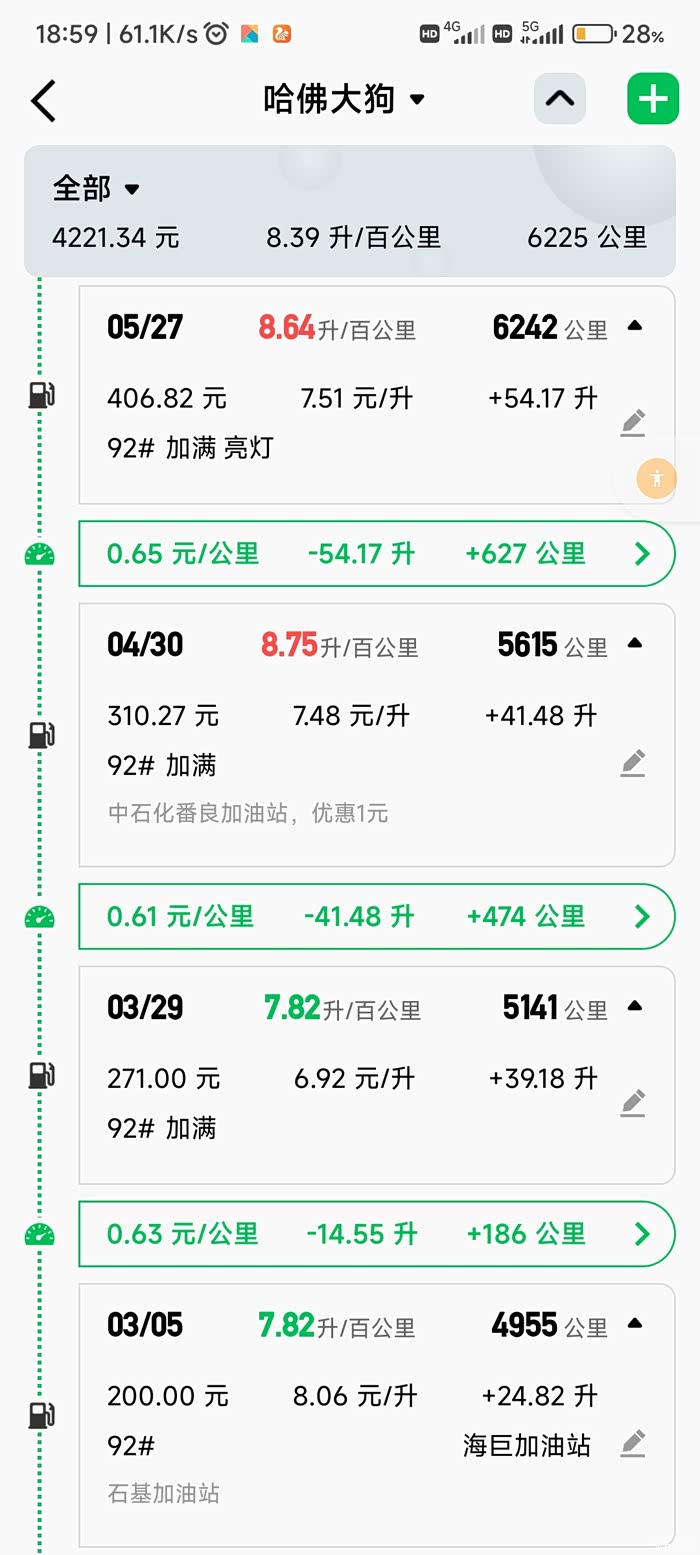
Task: Edit the 03/29 fuel record
Action: (633, 1103)
